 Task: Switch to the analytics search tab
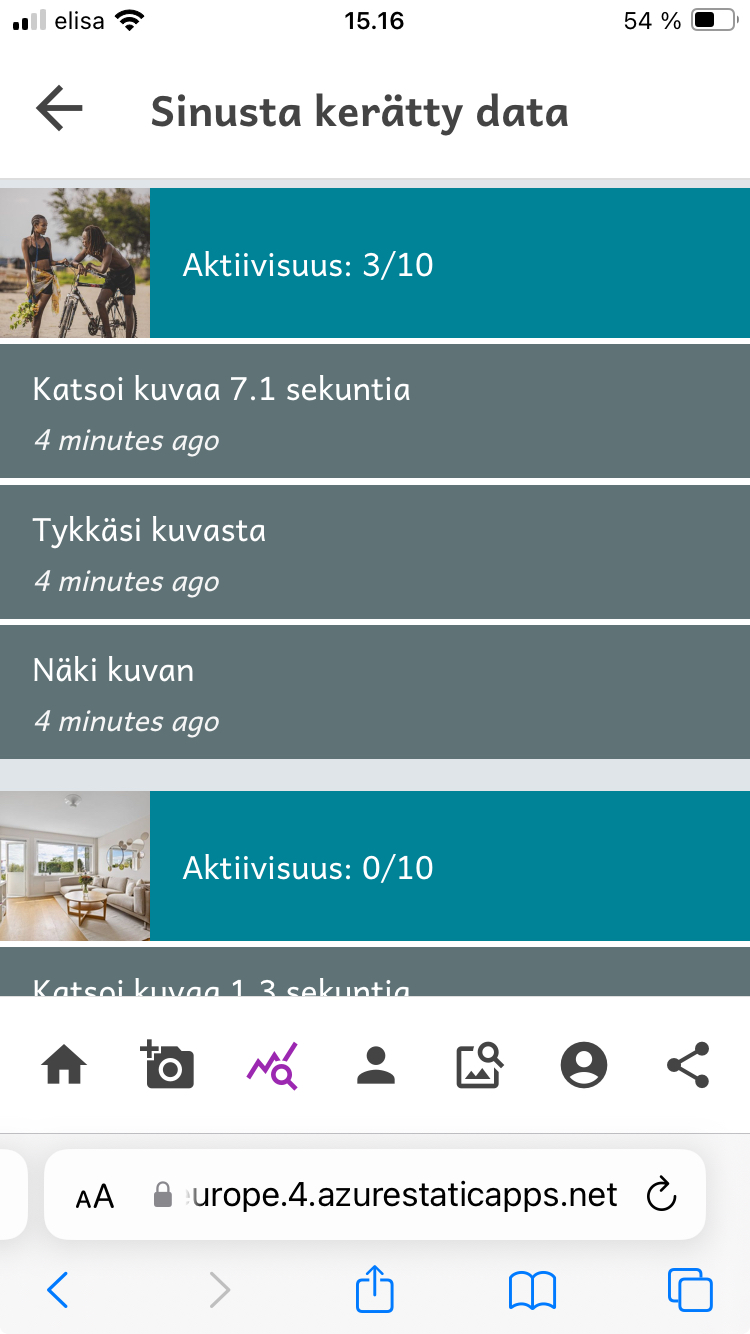pyautogui.click(x=272, y=1066)
